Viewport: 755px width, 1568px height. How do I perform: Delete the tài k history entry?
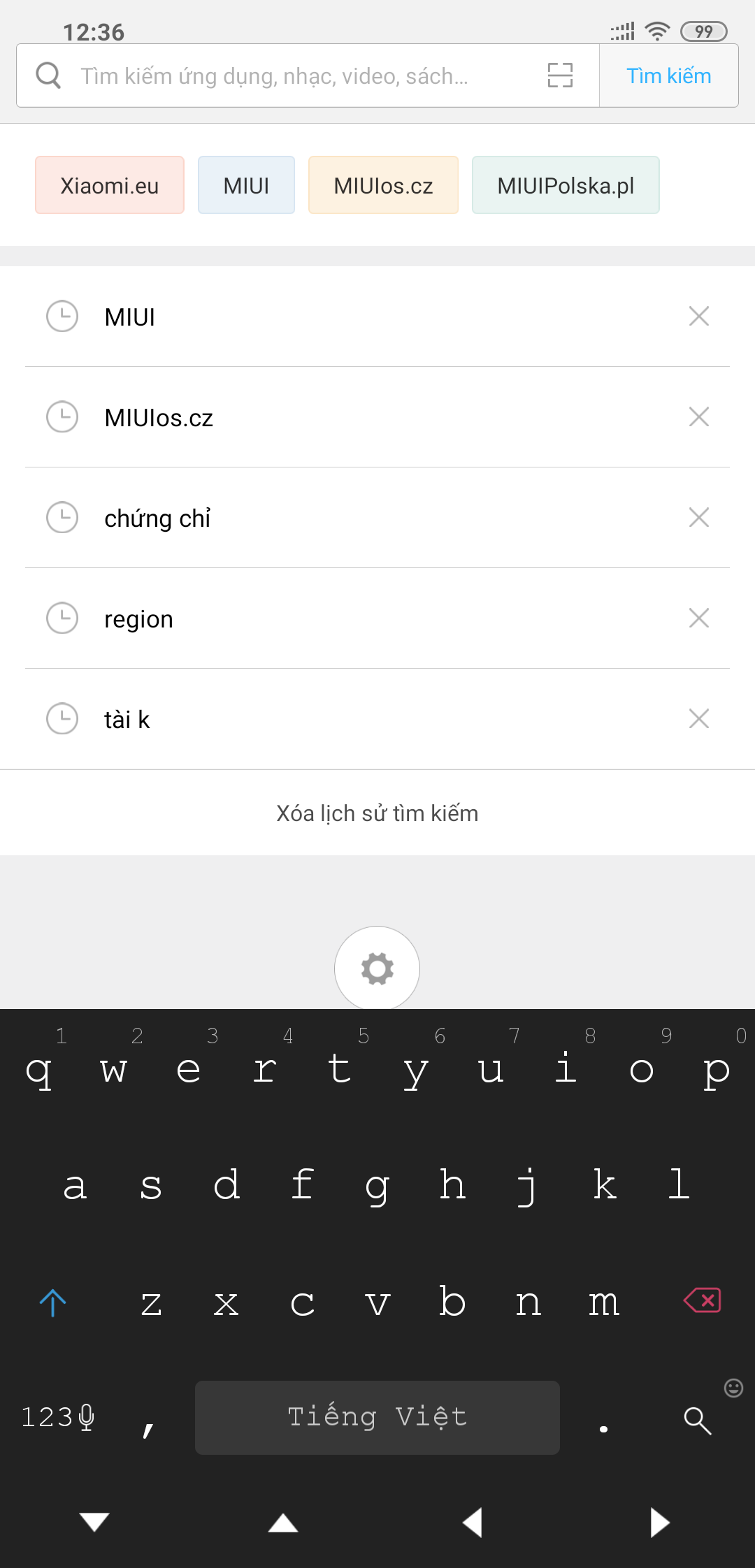point(699,719)
